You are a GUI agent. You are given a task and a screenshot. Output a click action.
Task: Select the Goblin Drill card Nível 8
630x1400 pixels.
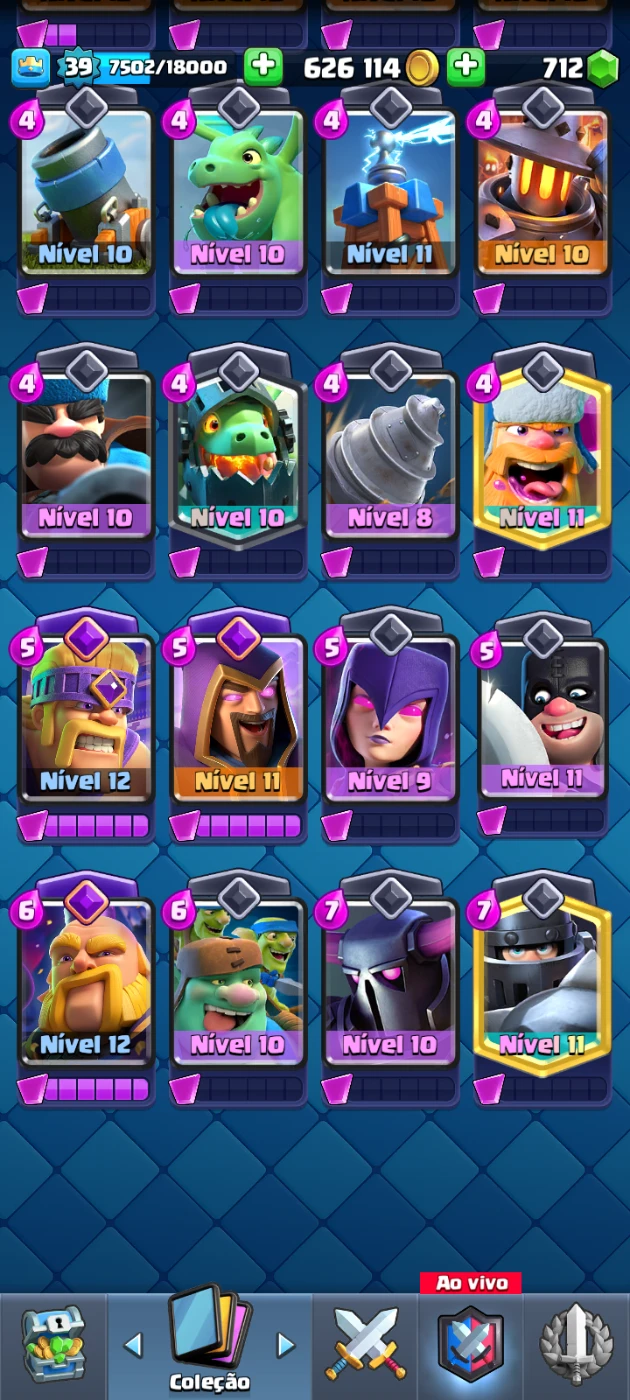(x=390, y=455)
